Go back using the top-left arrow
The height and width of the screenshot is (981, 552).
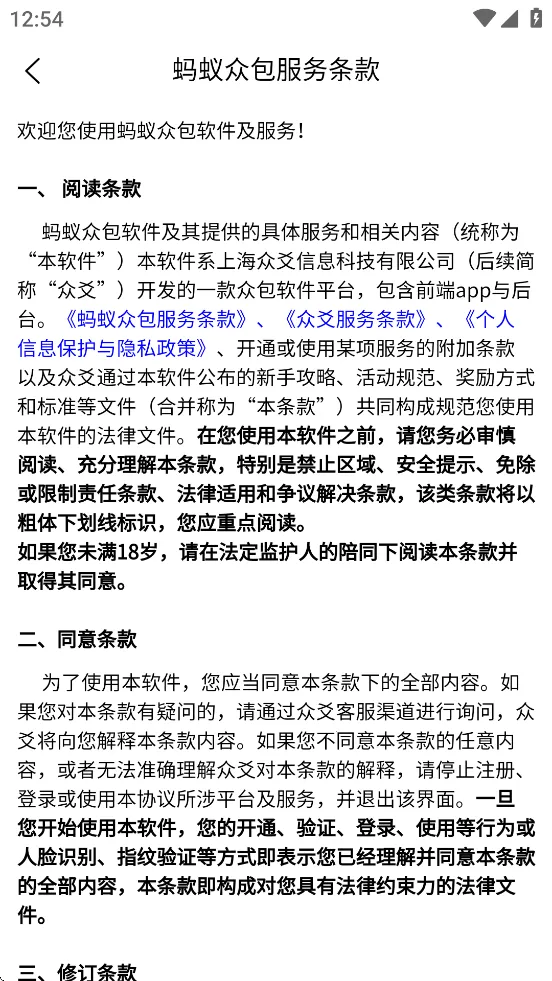(33, 71)
